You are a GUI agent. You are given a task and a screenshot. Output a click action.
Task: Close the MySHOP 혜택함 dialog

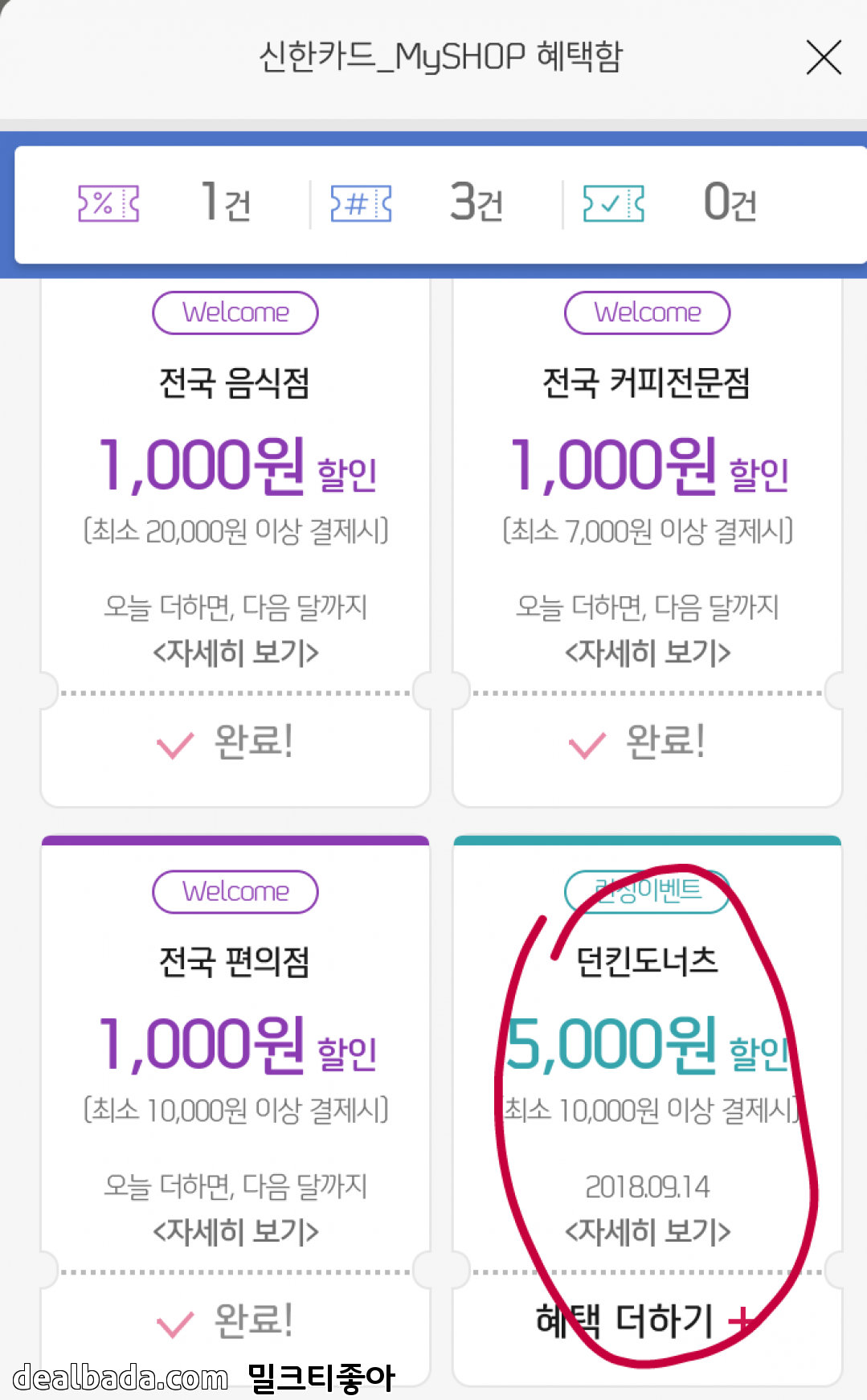tap(823, 58)
